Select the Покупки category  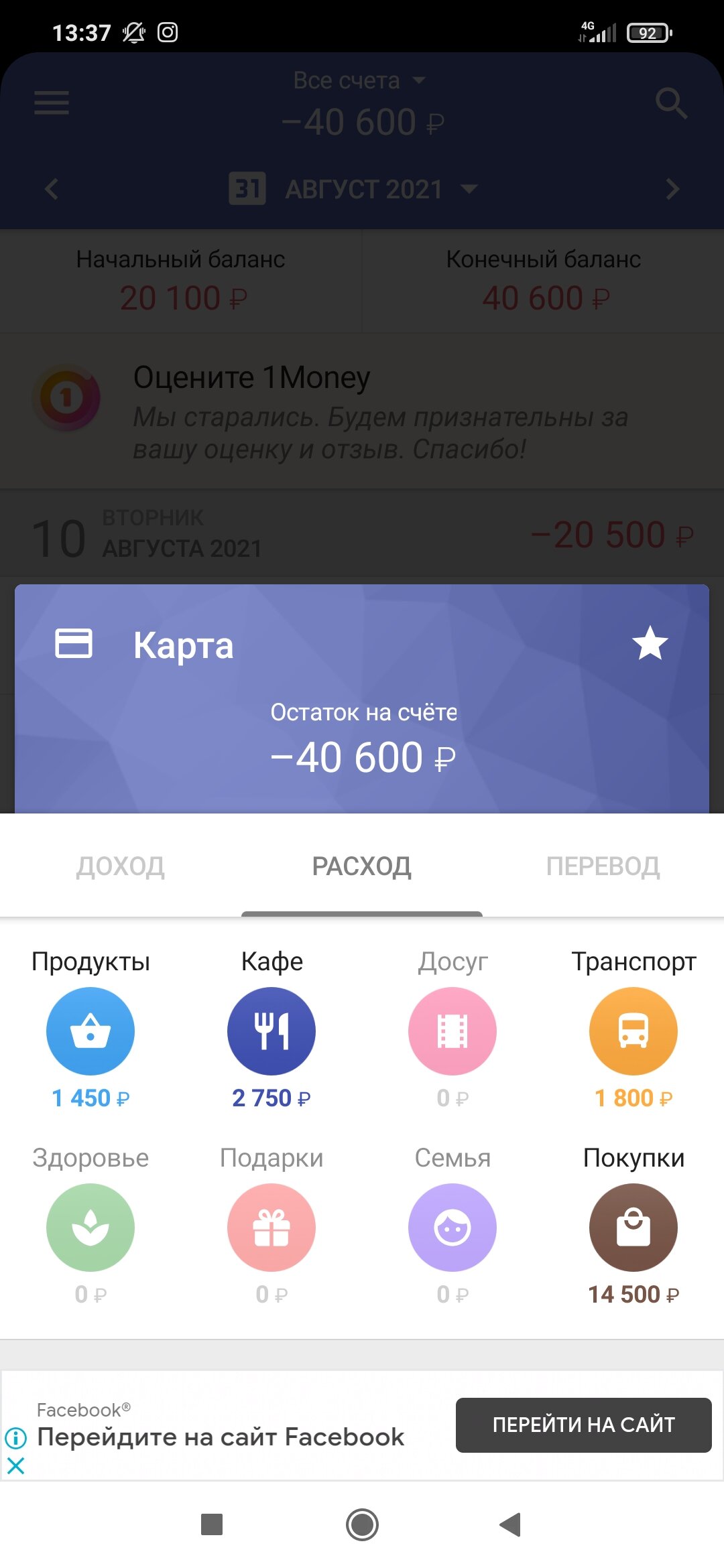coord(633,1227)
